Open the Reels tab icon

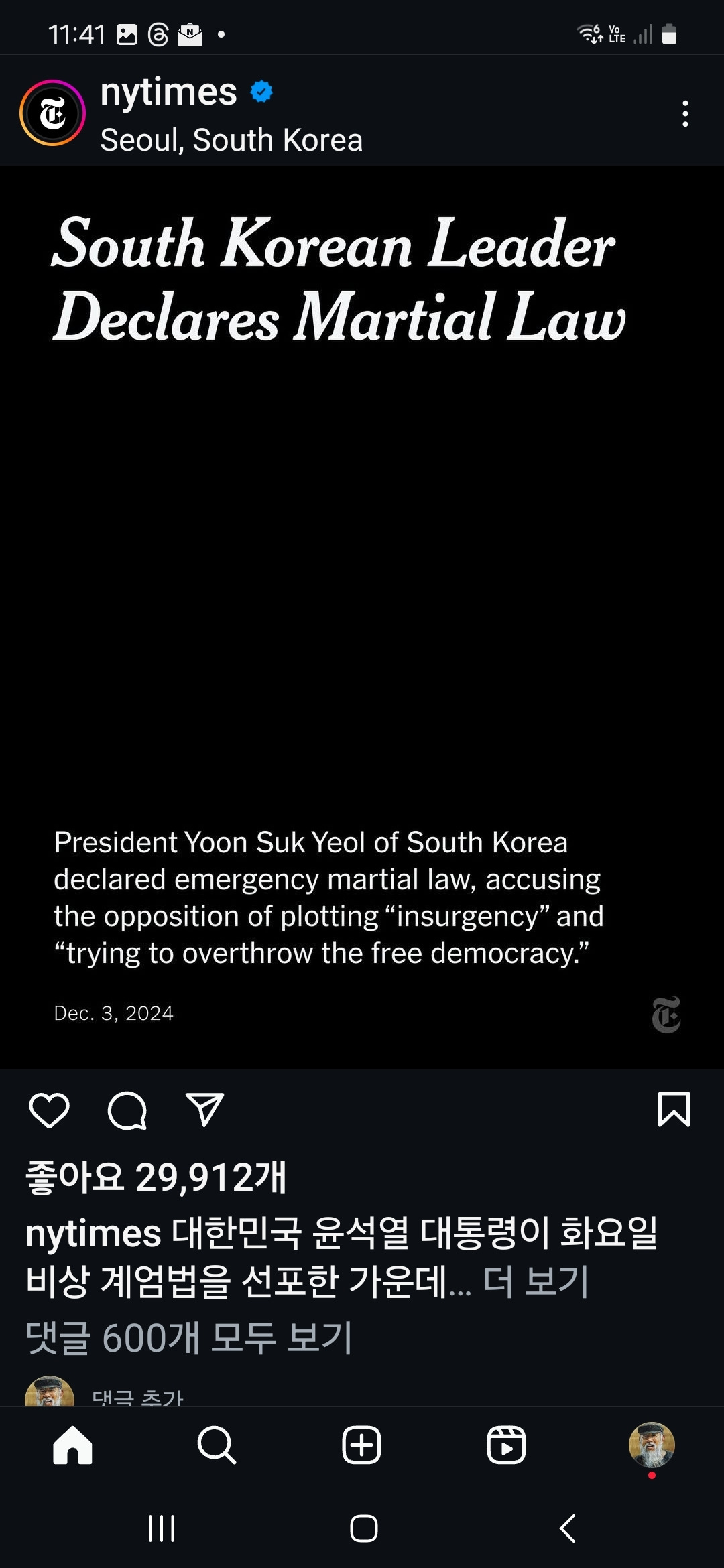point(507,1445)
